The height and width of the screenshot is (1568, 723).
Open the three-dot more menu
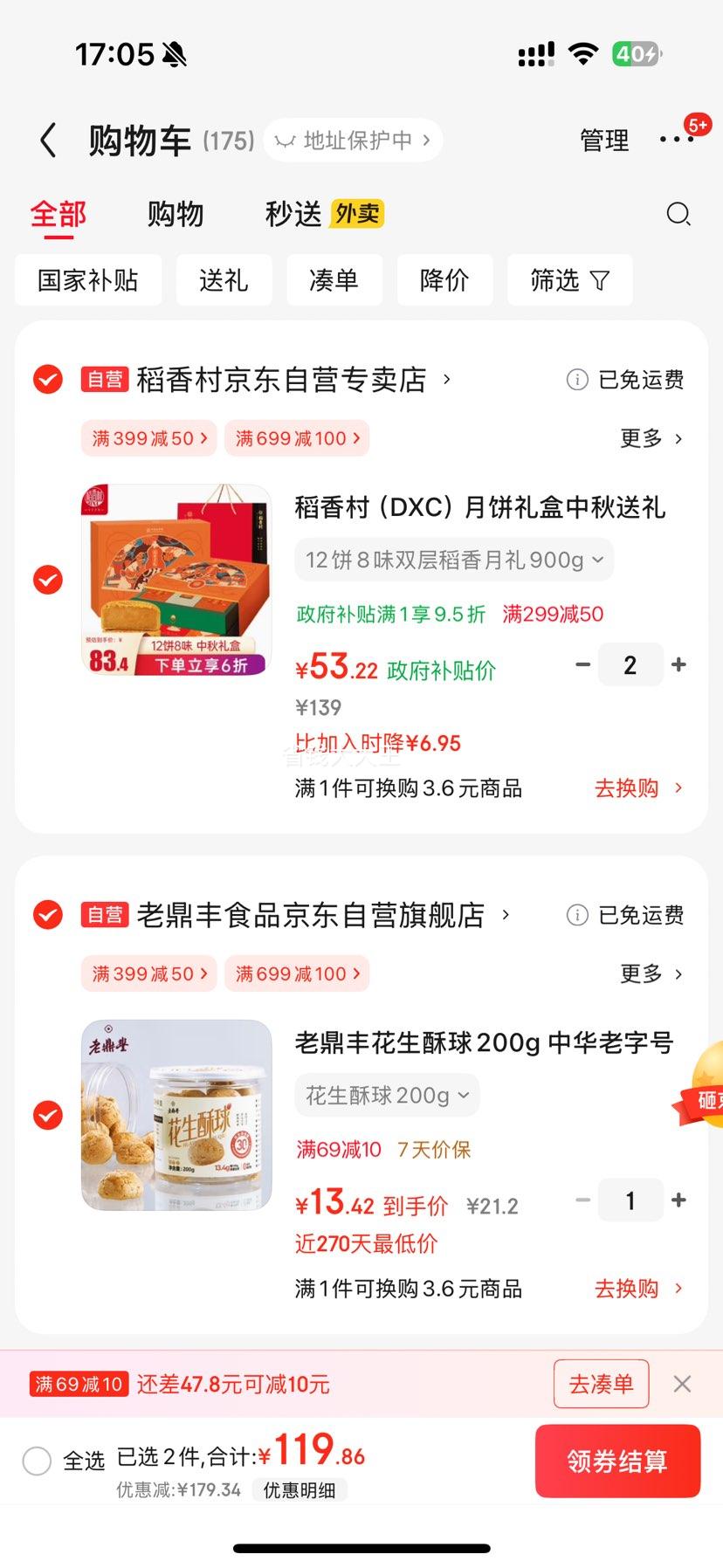coord(676,140)
